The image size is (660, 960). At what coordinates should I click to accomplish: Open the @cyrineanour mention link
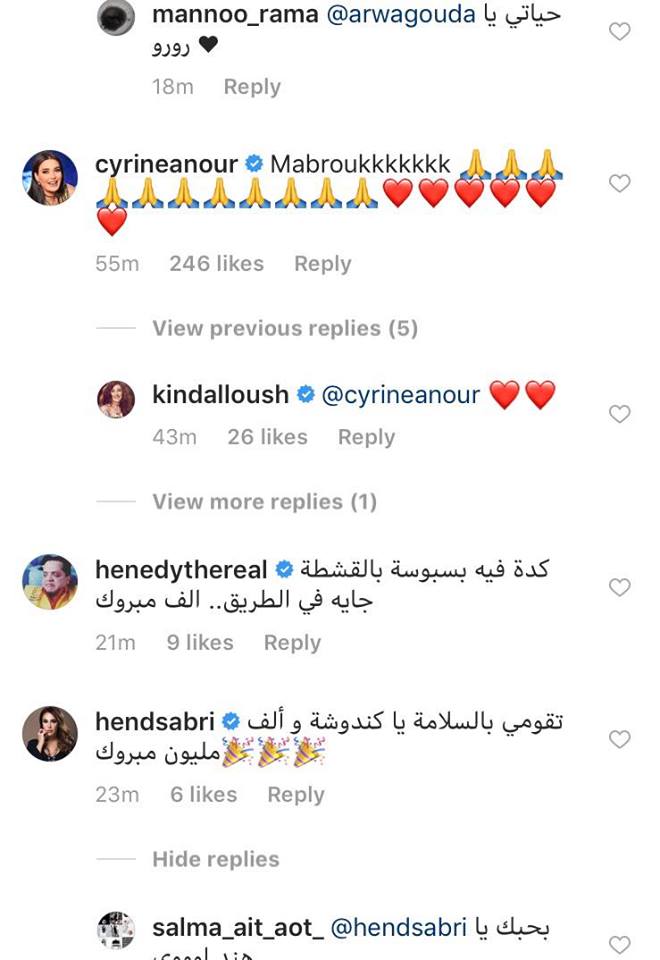(401, 396)
